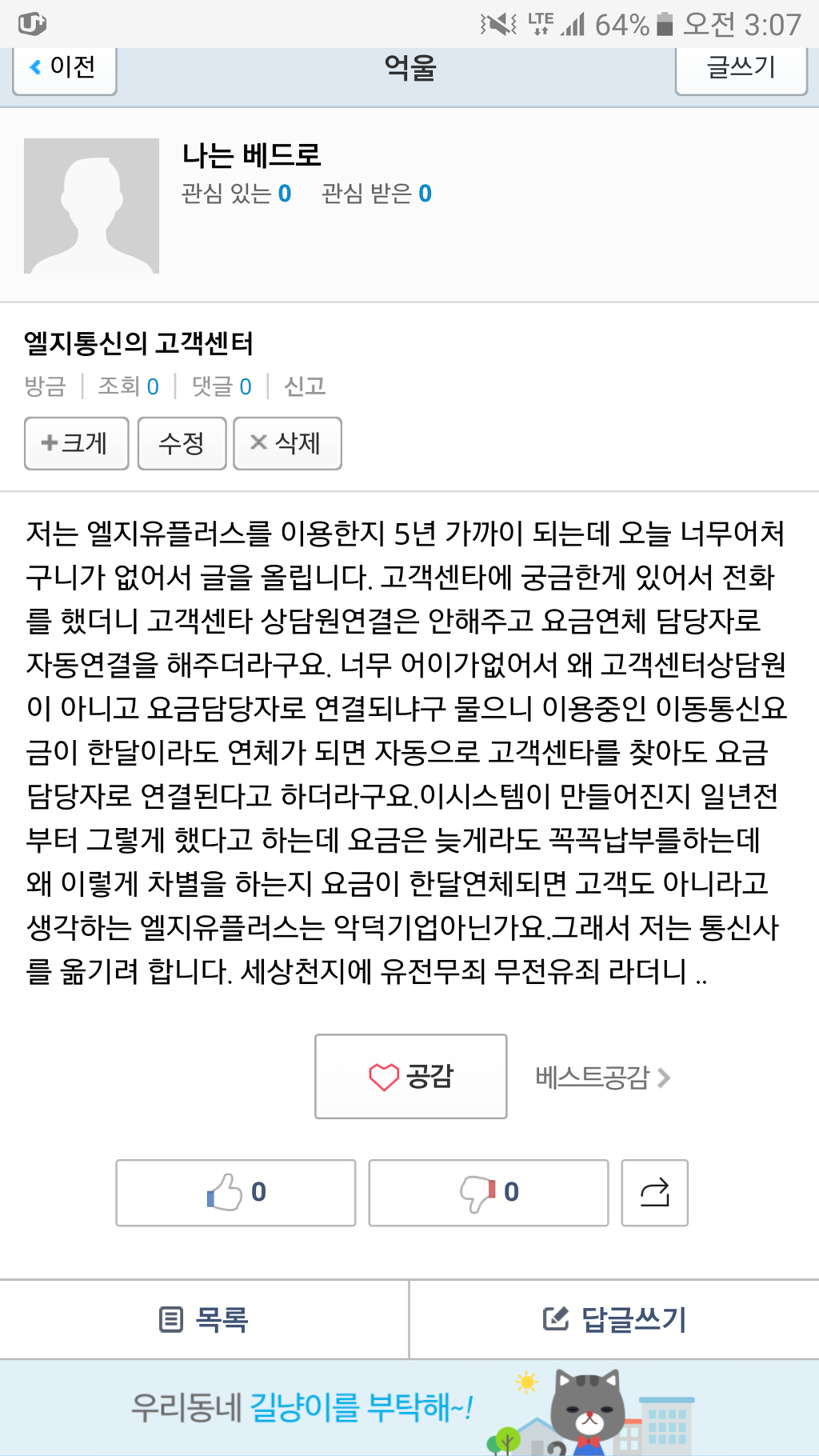Return to the 목록 list
The width and height of the screenshot is (819, 1456).
(204, 1319)
